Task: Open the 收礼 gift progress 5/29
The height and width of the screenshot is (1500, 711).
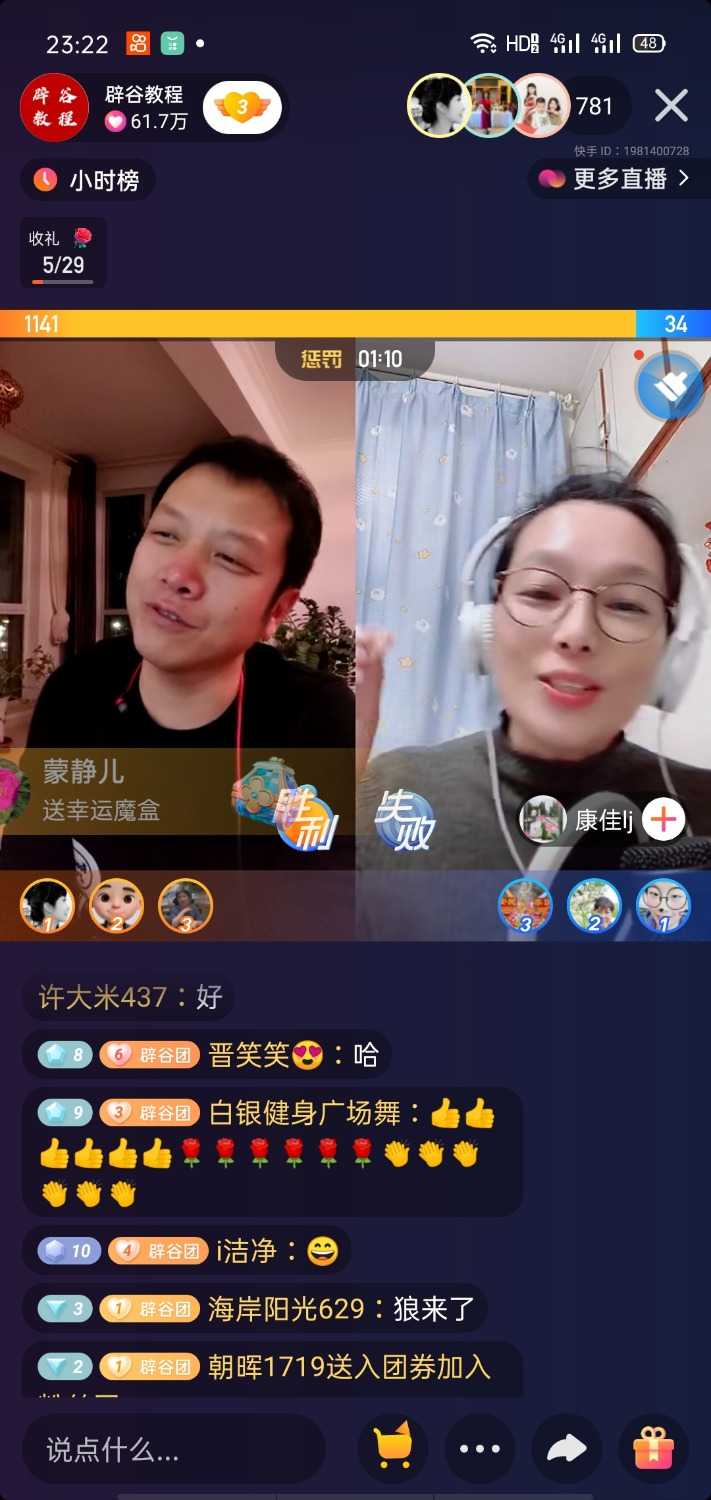Action: pyautogui.click(x=63, y=252)
